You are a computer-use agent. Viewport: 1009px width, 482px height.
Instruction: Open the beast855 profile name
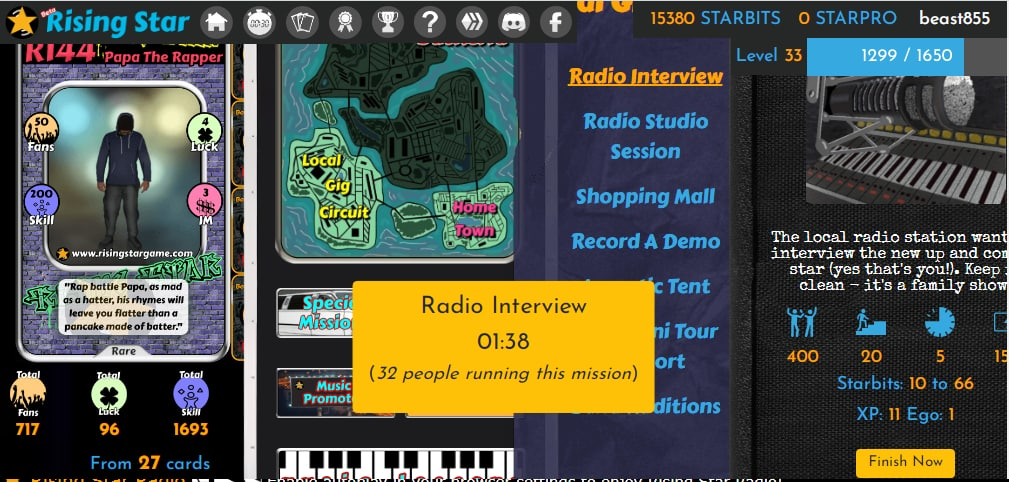pyautogui.click(x=954, y=18)
